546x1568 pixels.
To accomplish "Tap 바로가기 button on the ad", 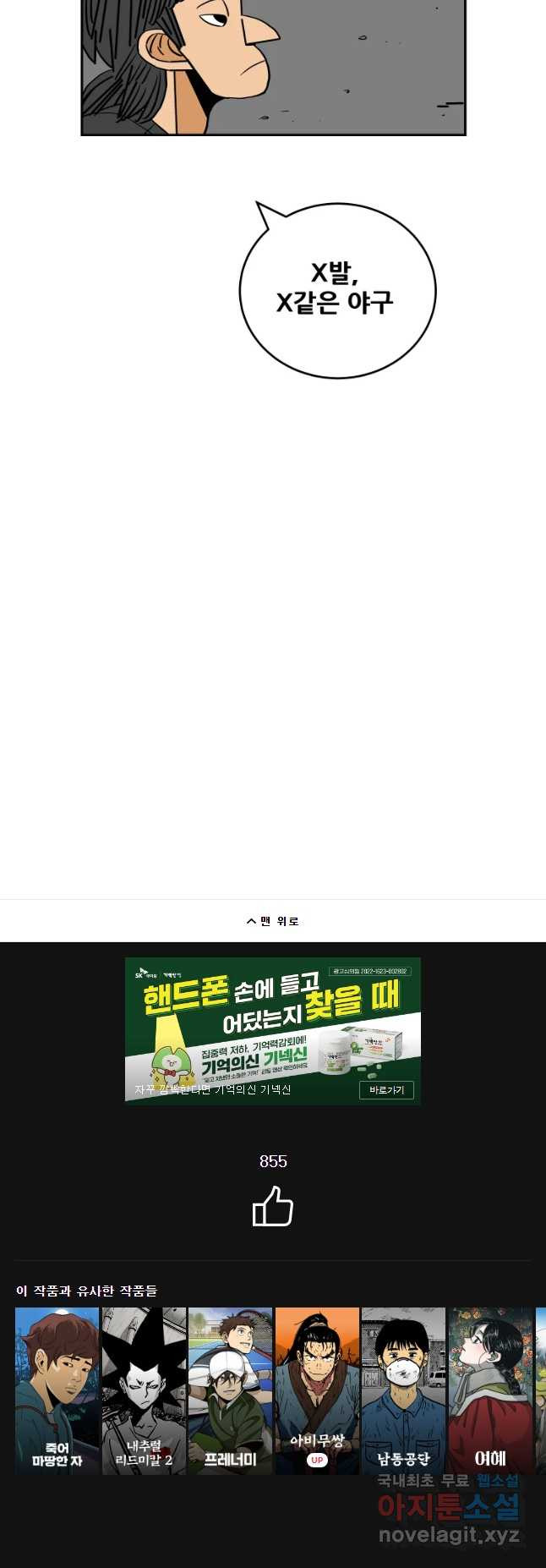I will [x=386, y=1090].
